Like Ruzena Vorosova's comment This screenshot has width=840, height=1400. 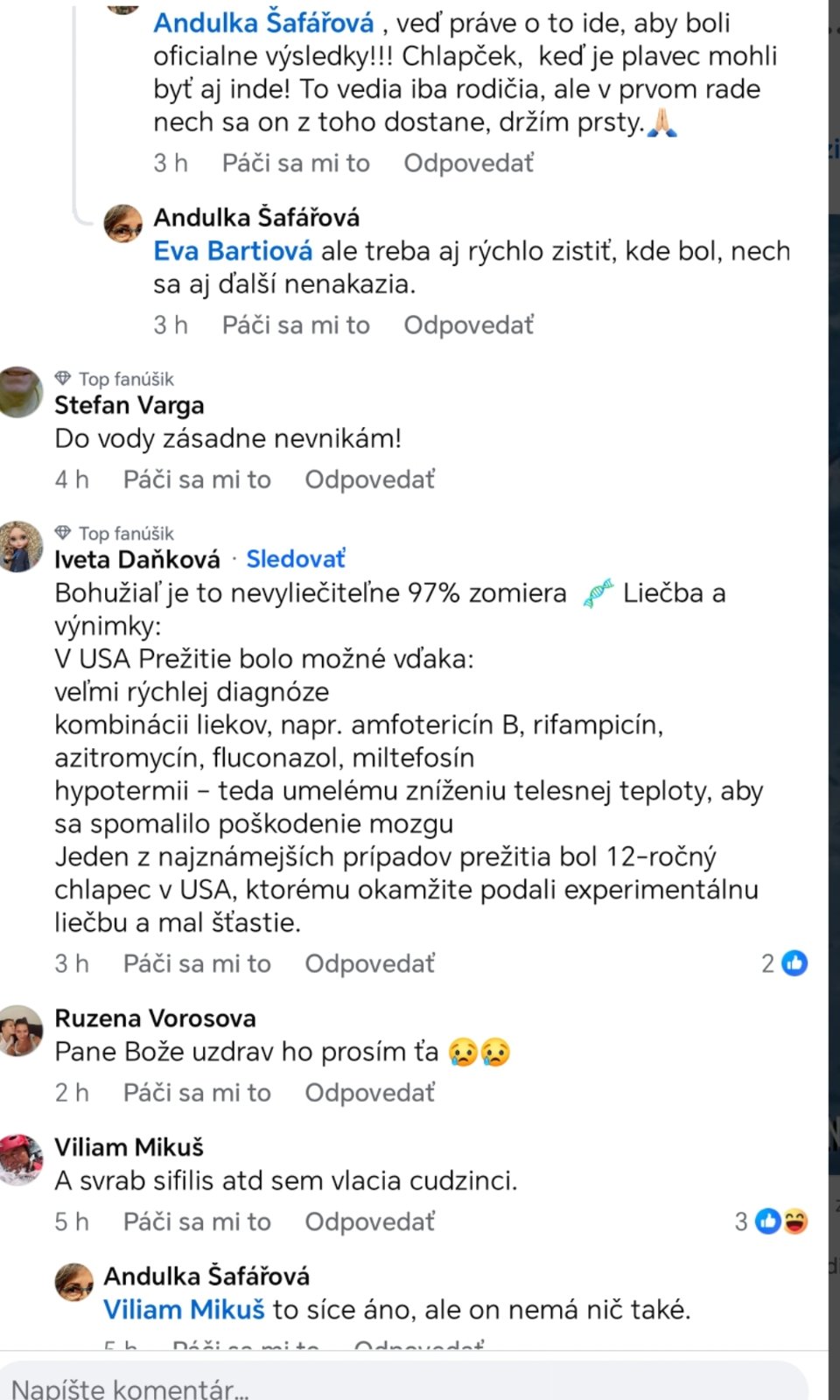point(197,1093)
